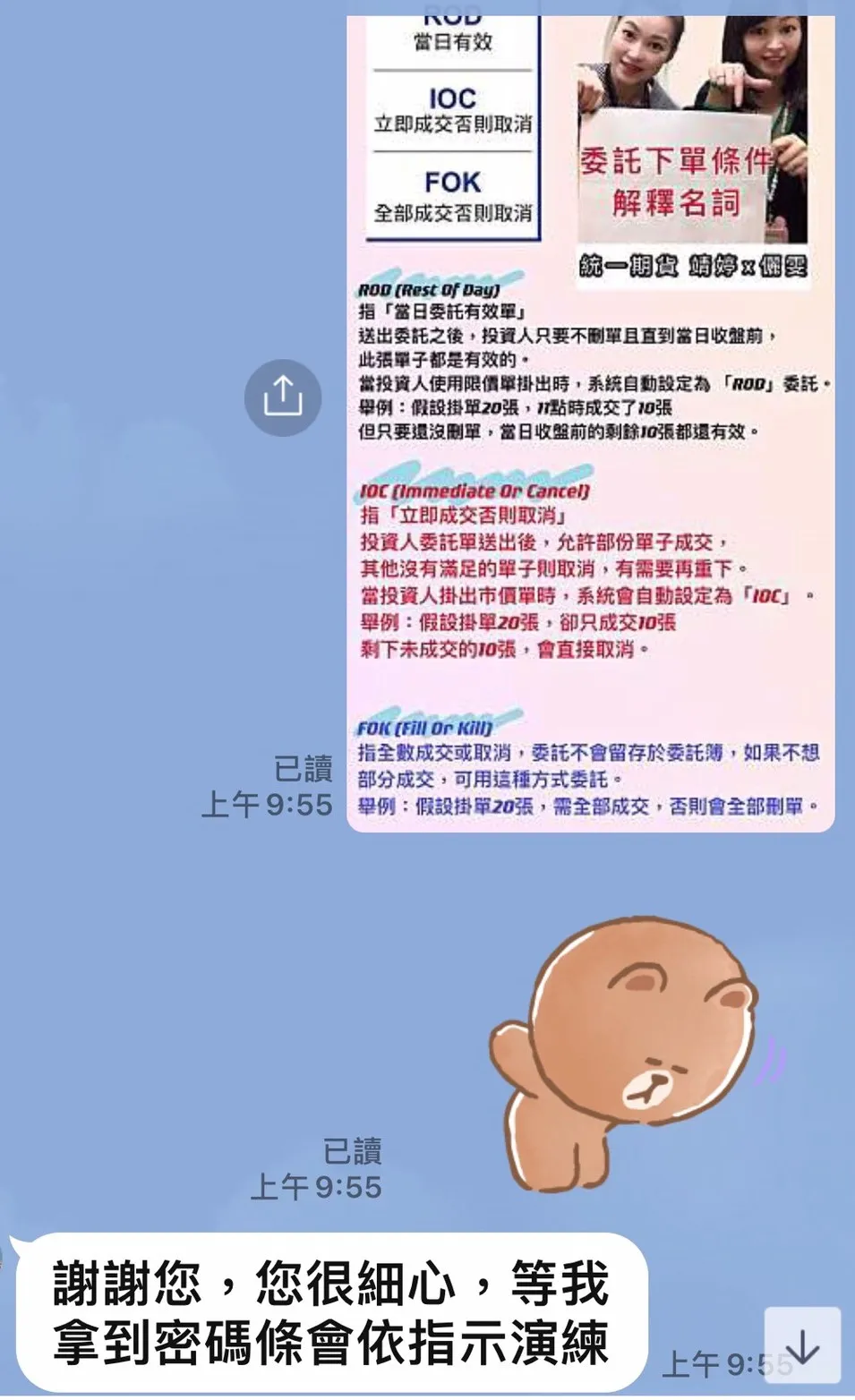Jump to the latest message
The height and width of the screenshot is (1400, 855).
coord(802,1345)
